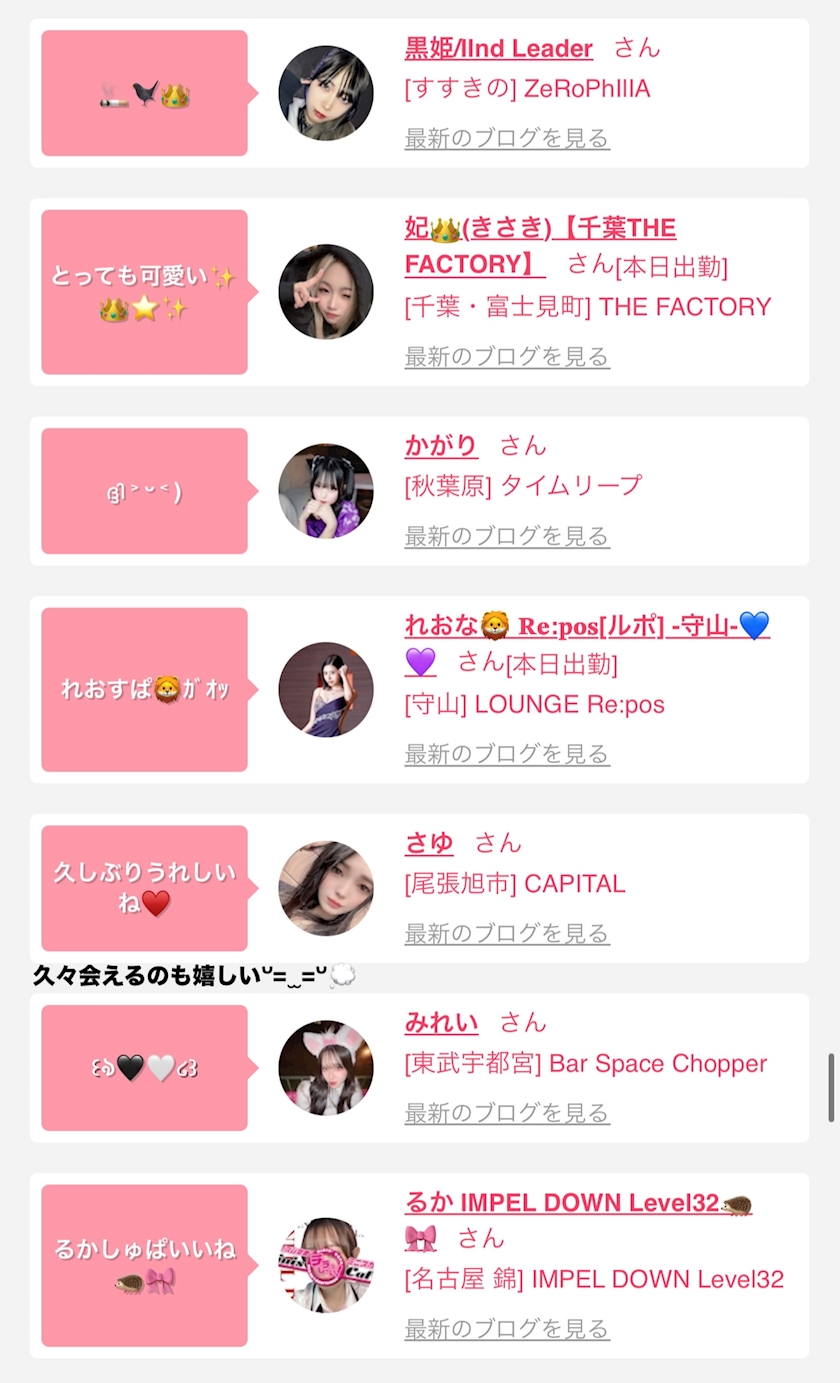Open さゆ's profile link
Screen dimensions: 840x1383
tap(429, 843)
